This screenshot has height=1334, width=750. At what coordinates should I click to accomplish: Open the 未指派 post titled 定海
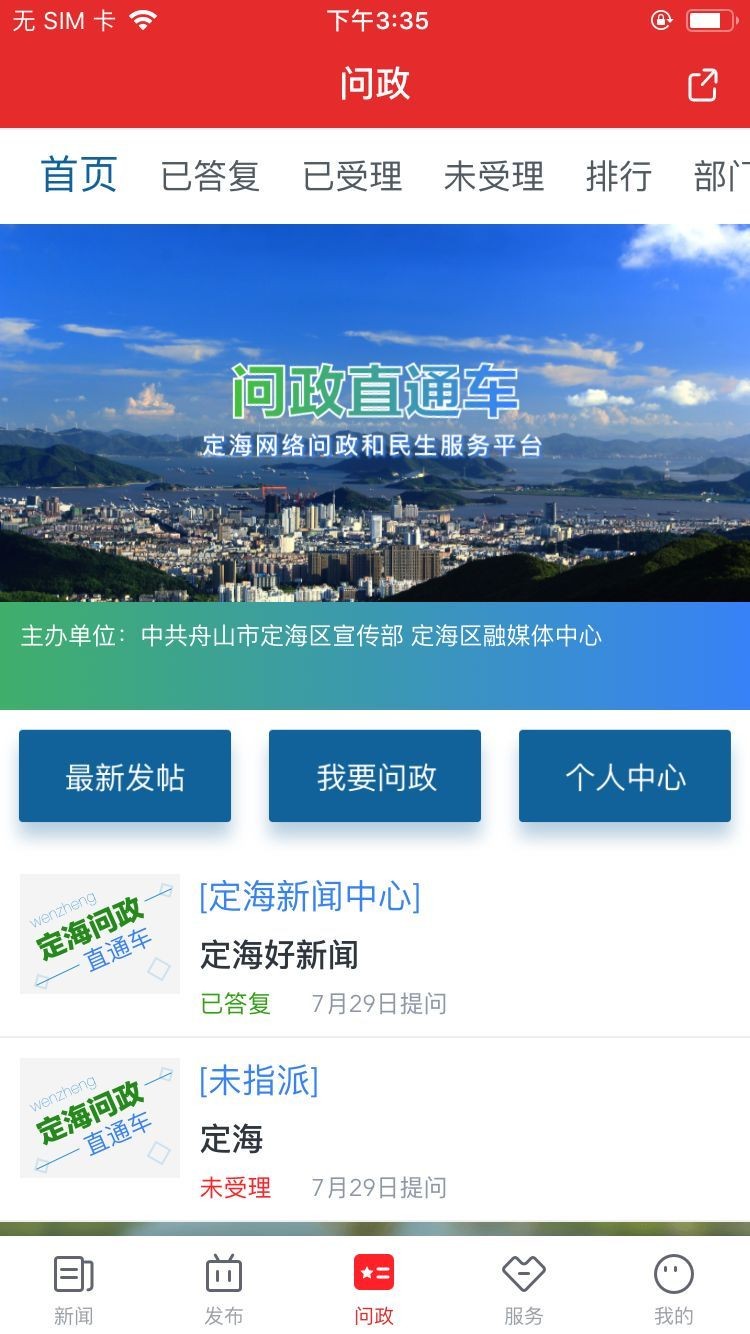pos(375,1130)
